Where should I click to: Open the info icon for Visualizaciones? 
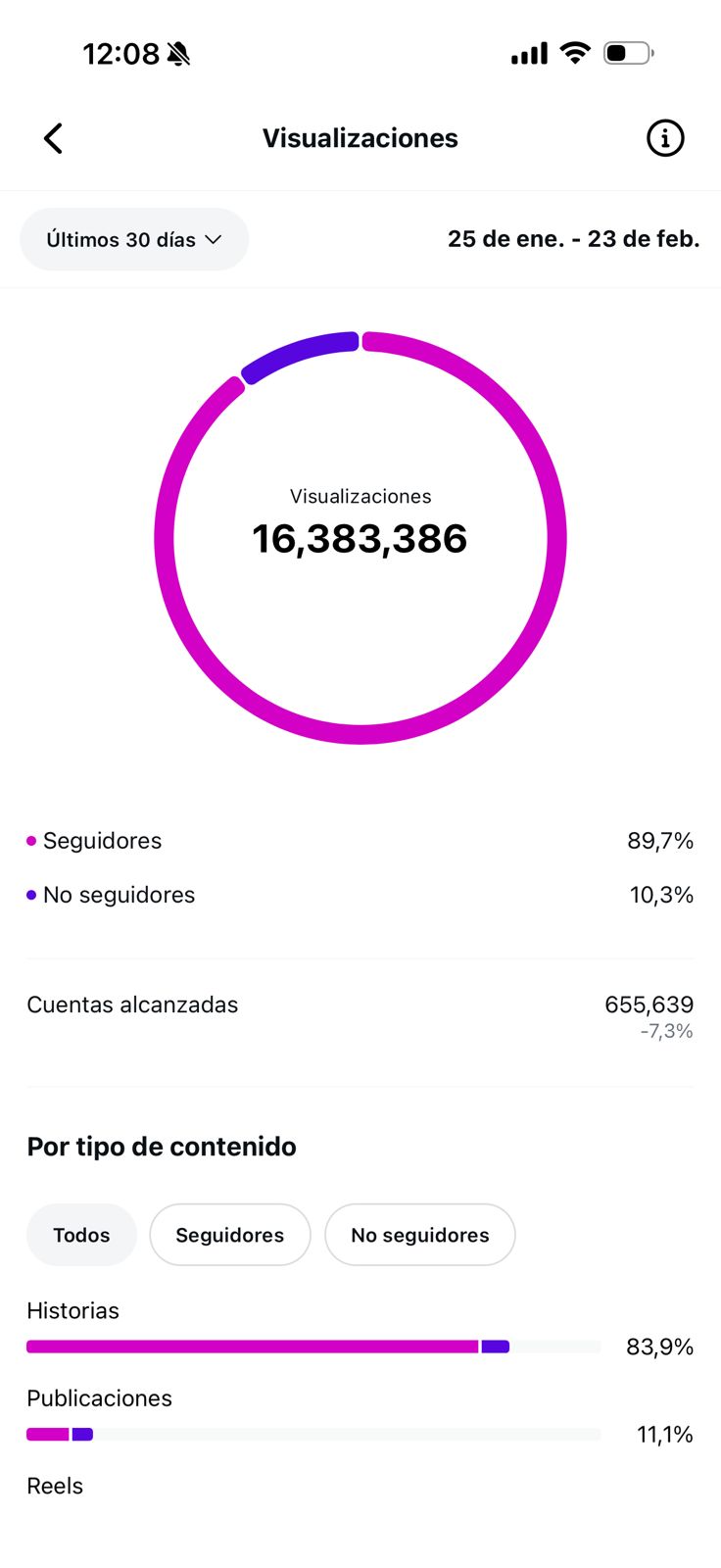pyautogui.click(x=665, y=138)
